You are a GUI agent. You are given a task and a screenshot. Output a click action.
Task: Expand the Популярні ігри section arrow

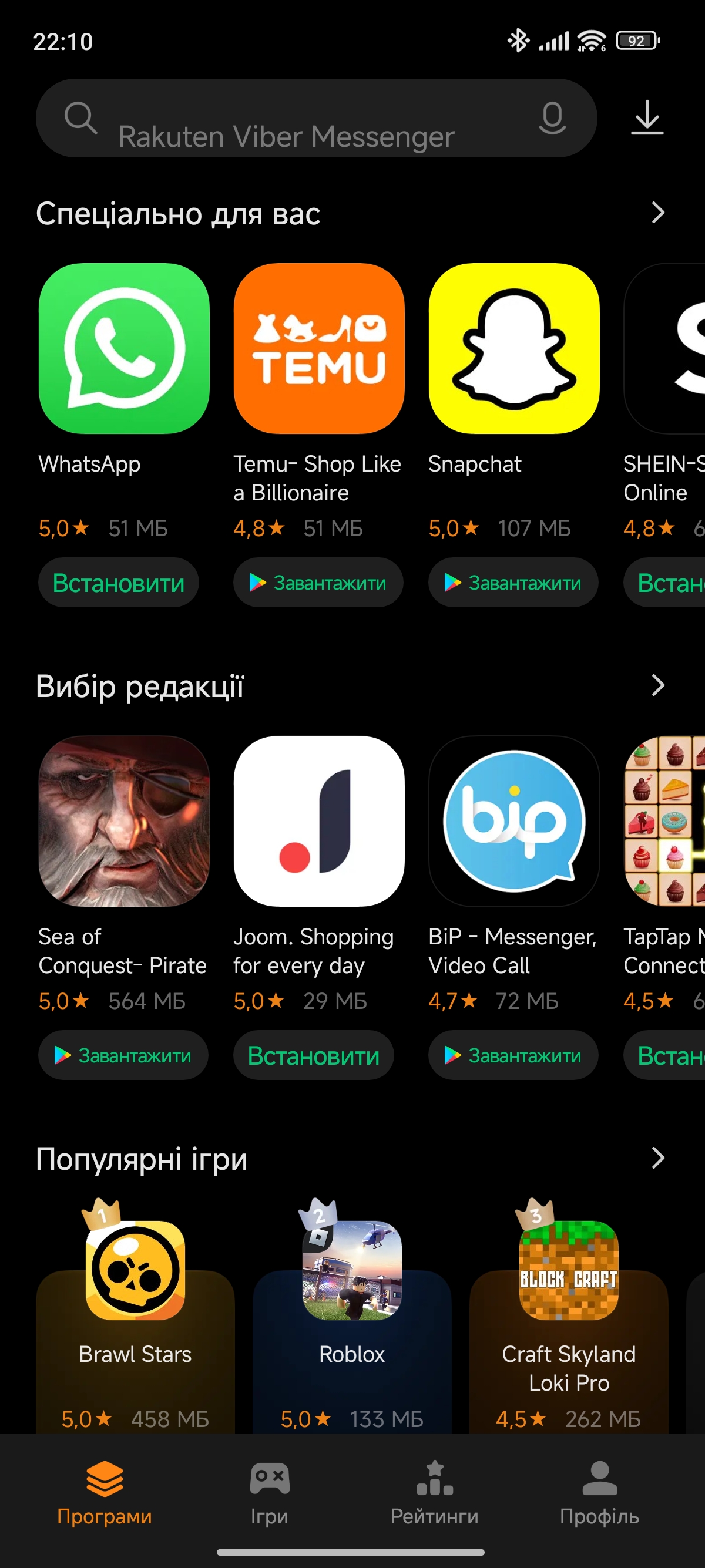tap(657, 1158)
